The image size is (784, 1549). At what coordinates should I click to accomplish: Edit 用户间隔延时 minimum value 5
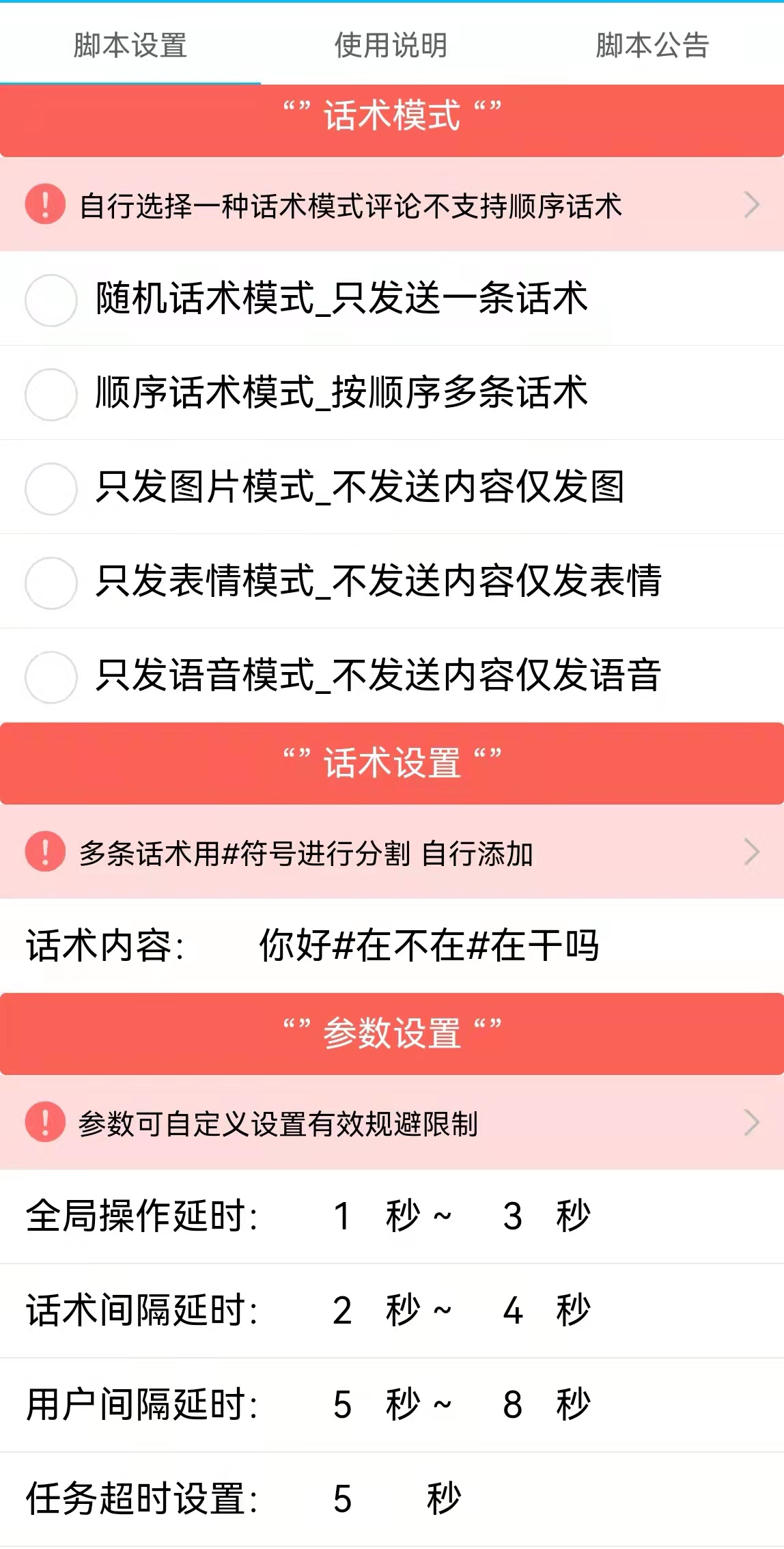(x=342, y=1406)
